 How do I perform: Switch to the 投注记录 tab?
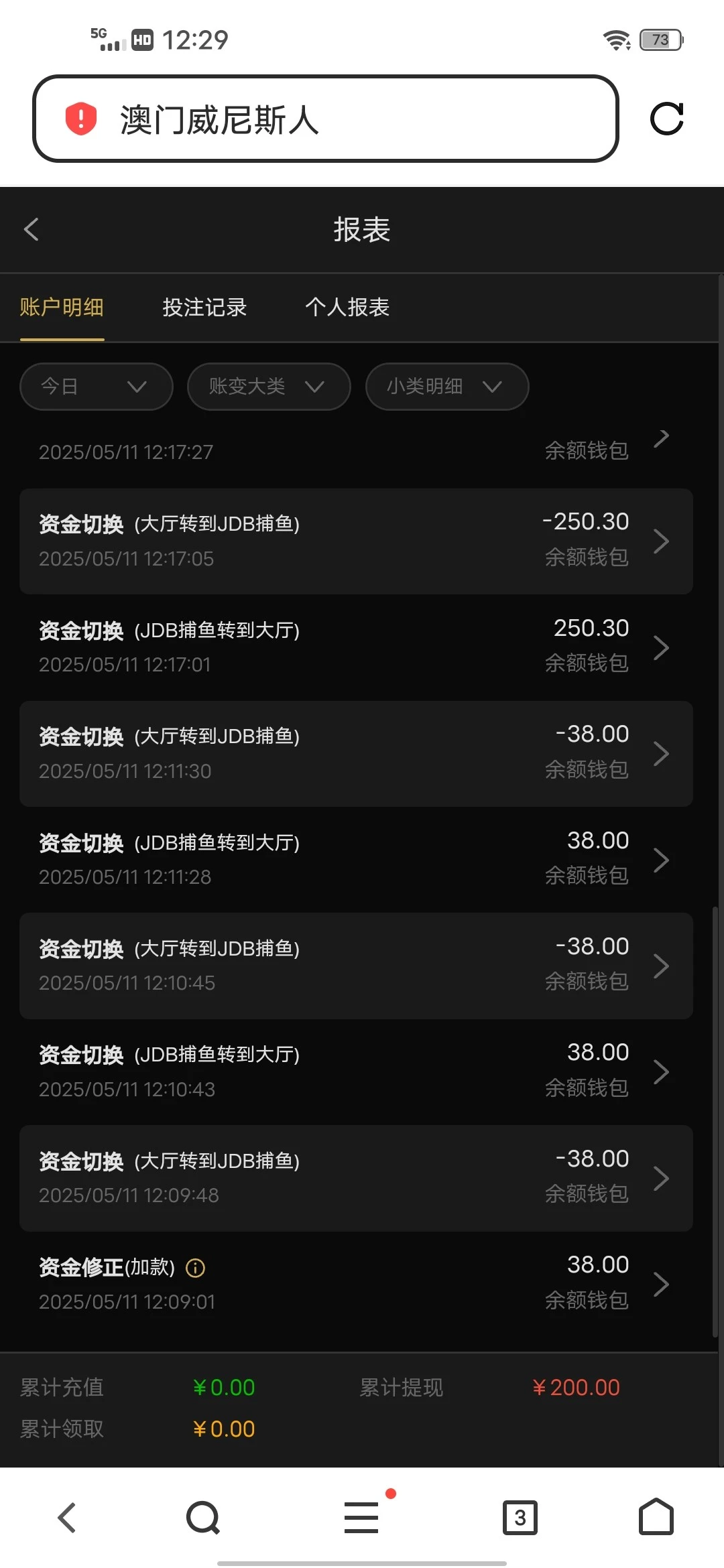tap(204, 308)
